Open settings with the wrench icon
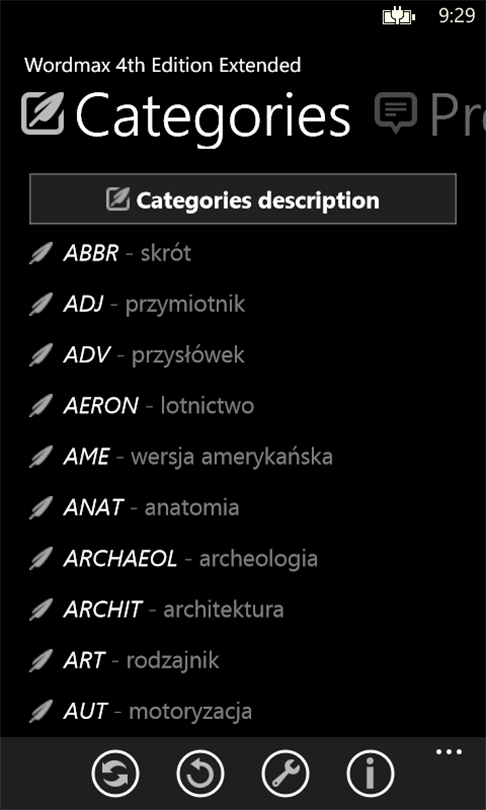Screen dimensions: 486x810 tap(285, 774)
